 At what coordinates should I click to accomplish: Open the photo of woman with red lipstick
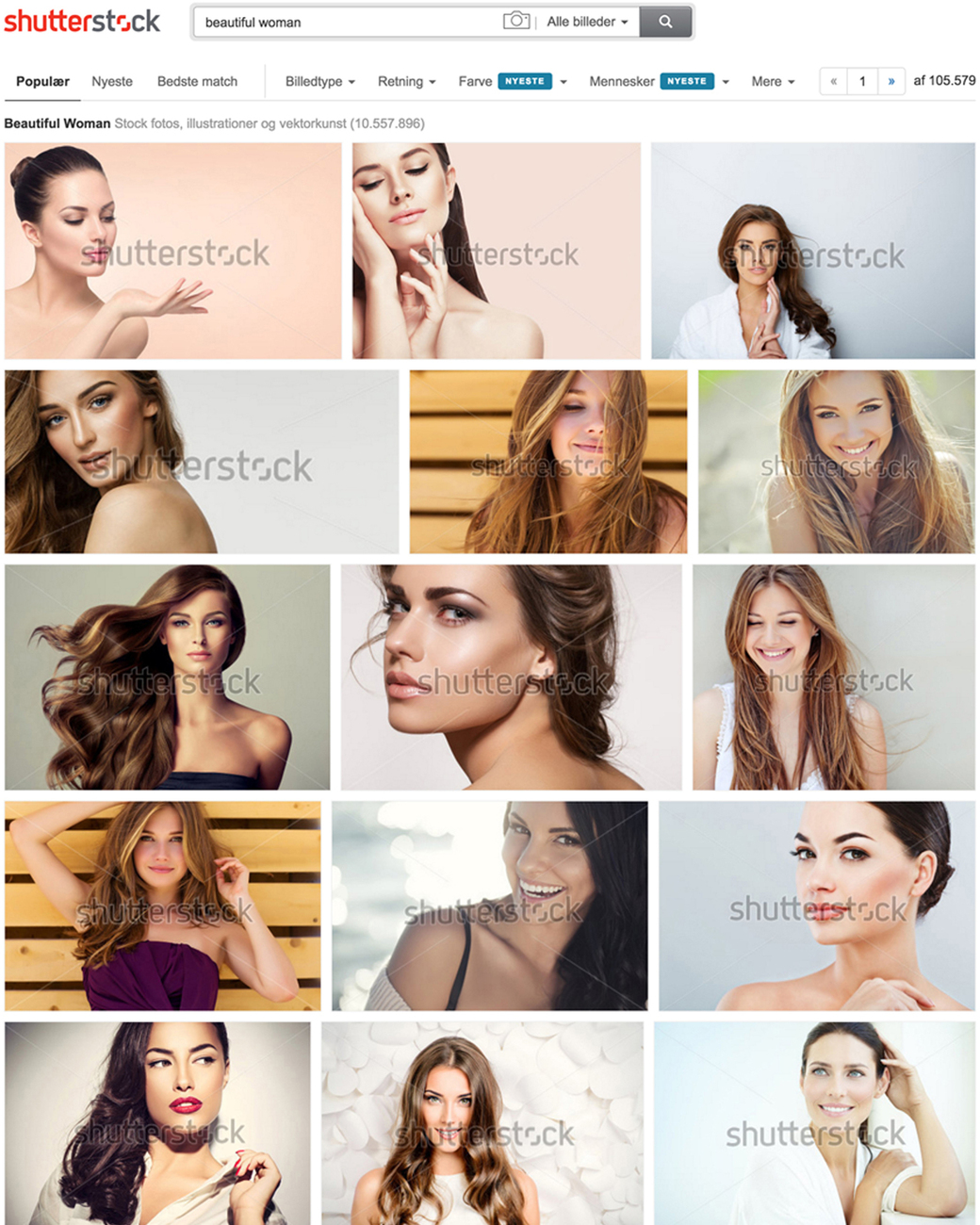pos(157,1122)
